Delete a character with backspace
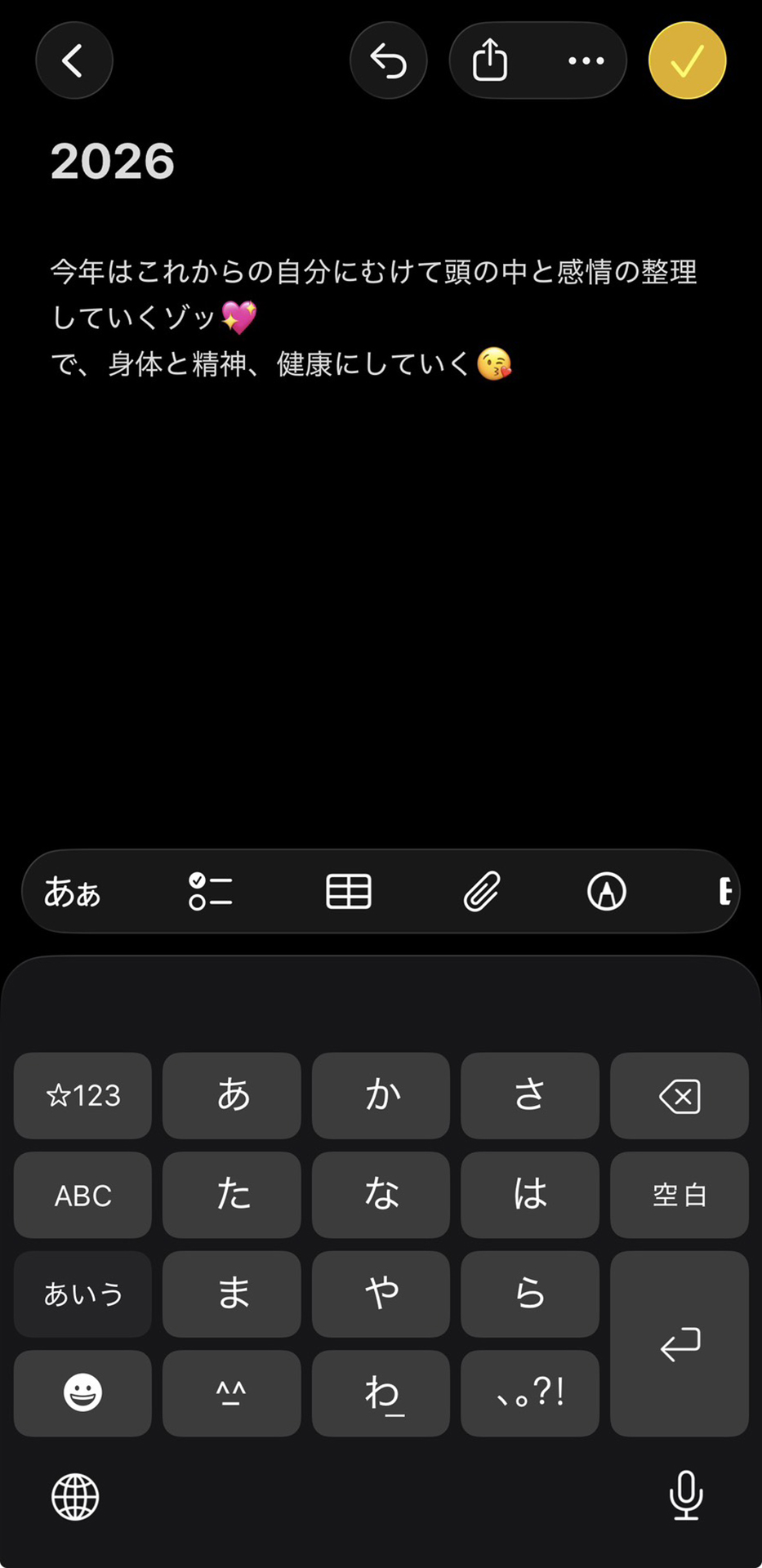 click(x=679, y=1095)
